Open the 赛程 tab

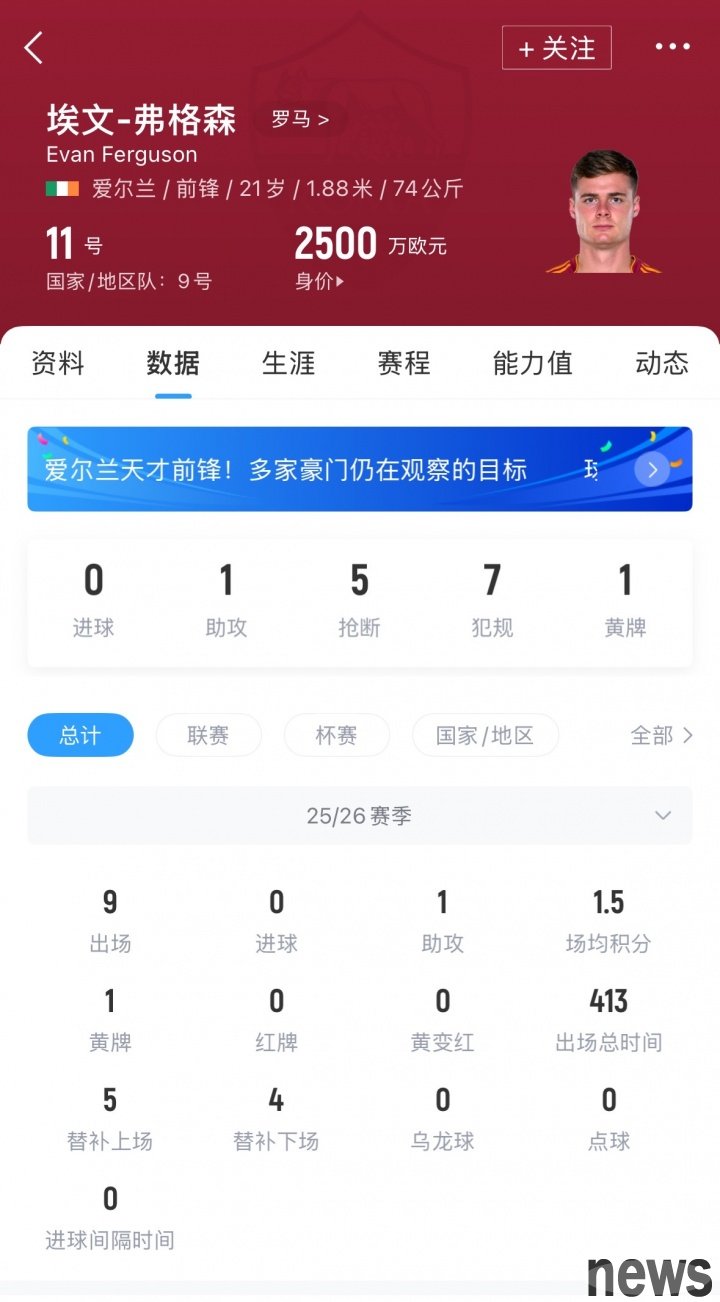(x=404, y=363)
